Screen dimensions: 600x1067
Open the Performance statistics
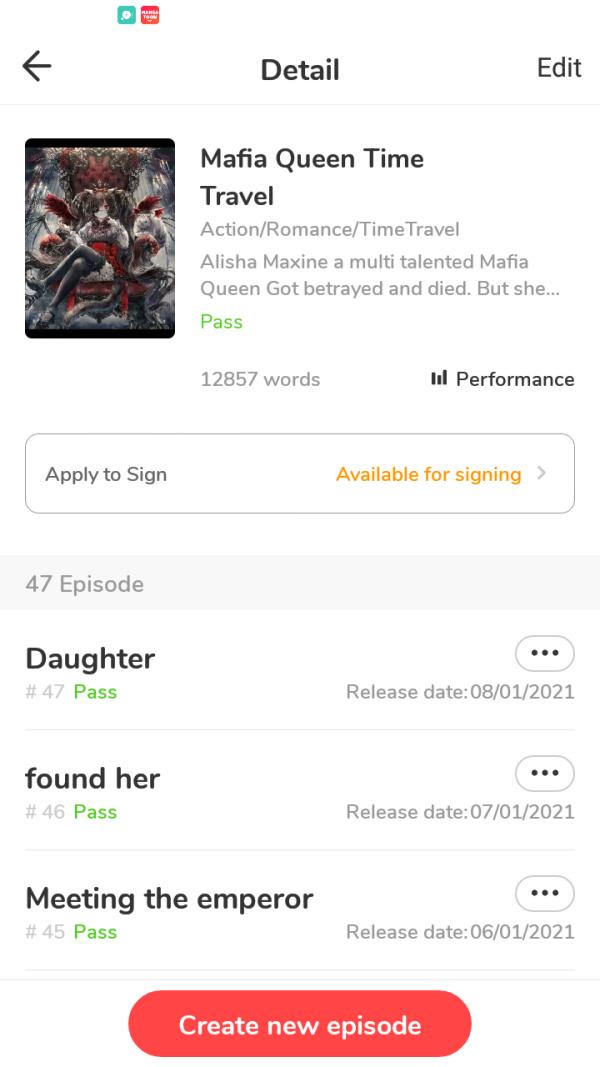click(503, 379)
